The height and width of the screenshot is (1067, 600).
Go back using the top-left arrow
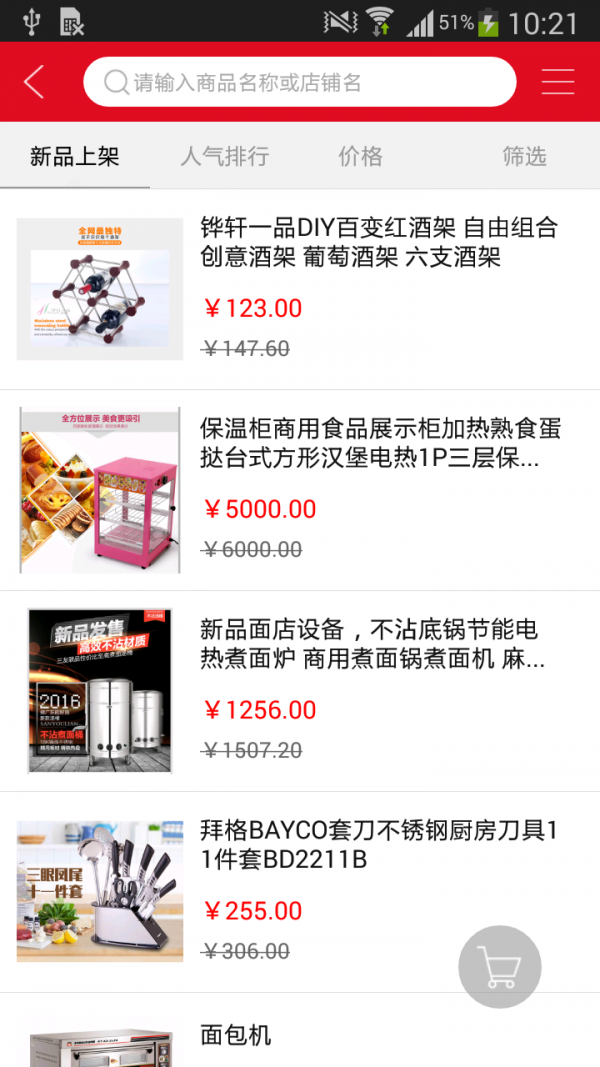coord(34,82)
